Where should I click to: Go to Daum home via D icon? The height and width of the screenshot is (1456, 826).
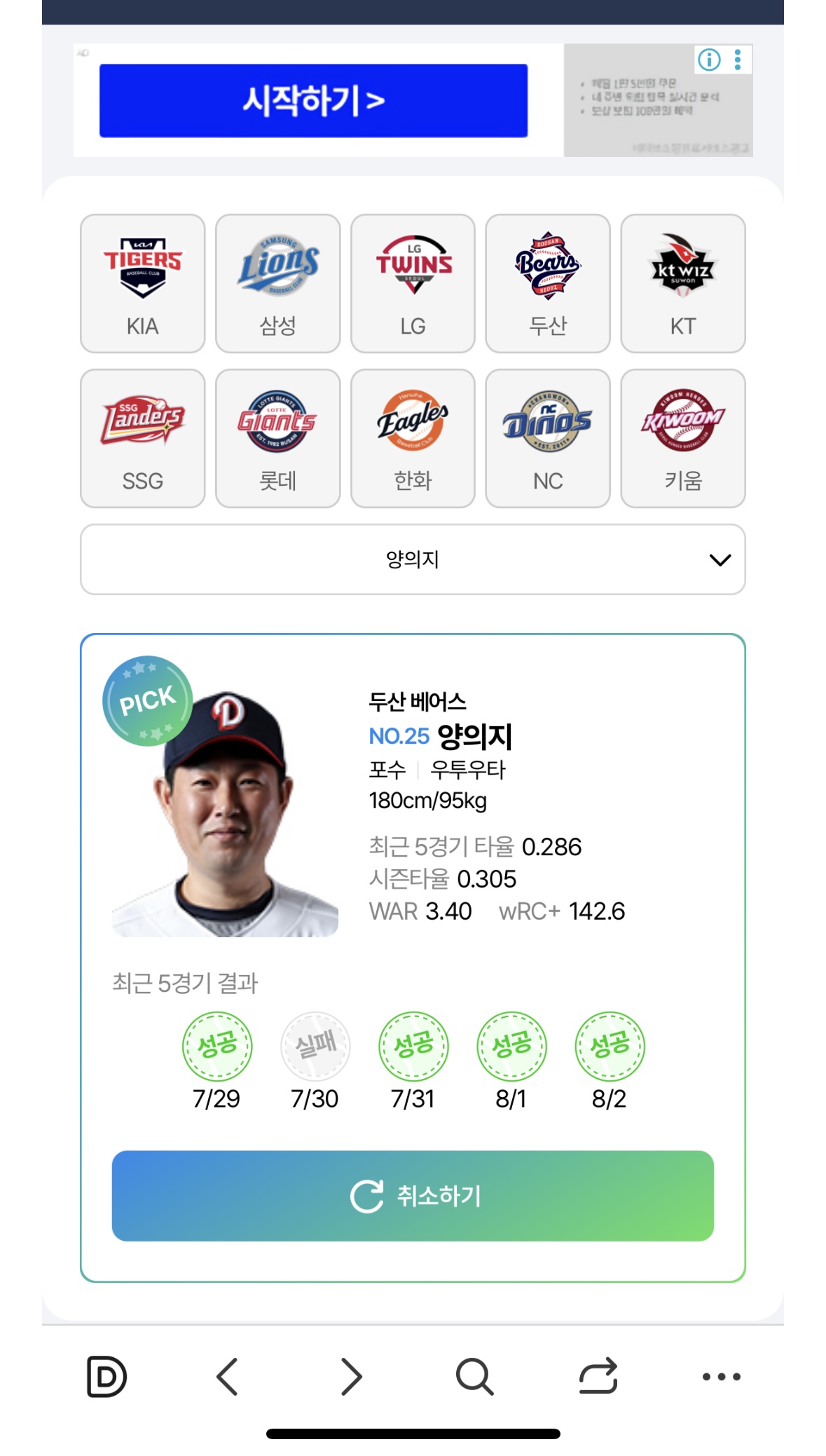click(x=106, y=1377)
